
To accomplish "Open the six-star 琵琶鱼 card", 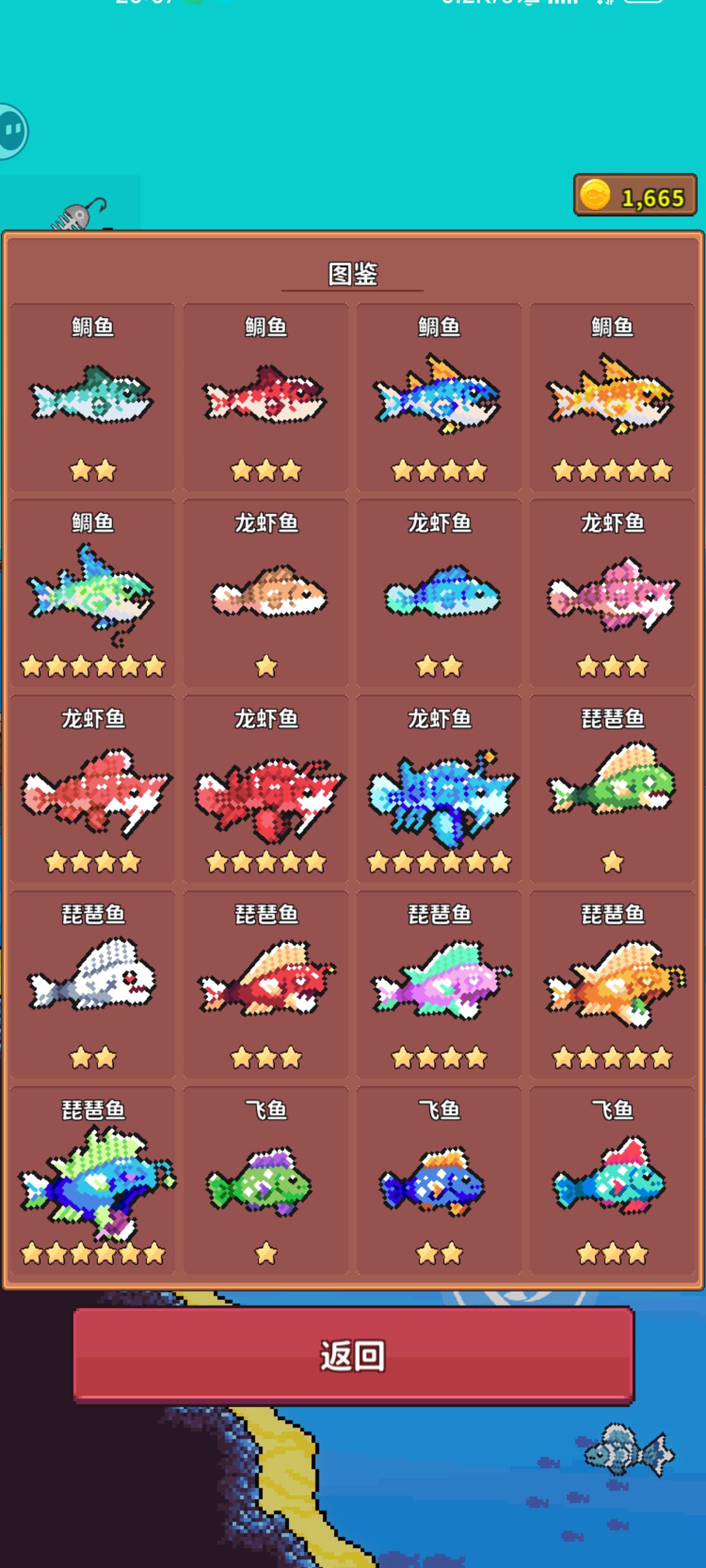I will (93, 1180).
